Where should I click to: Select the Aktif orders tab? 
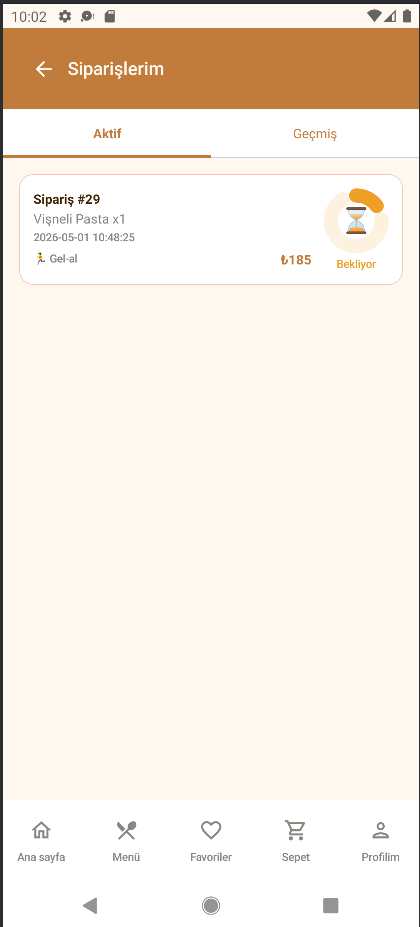pyautogui.click(x=107, y=134)
